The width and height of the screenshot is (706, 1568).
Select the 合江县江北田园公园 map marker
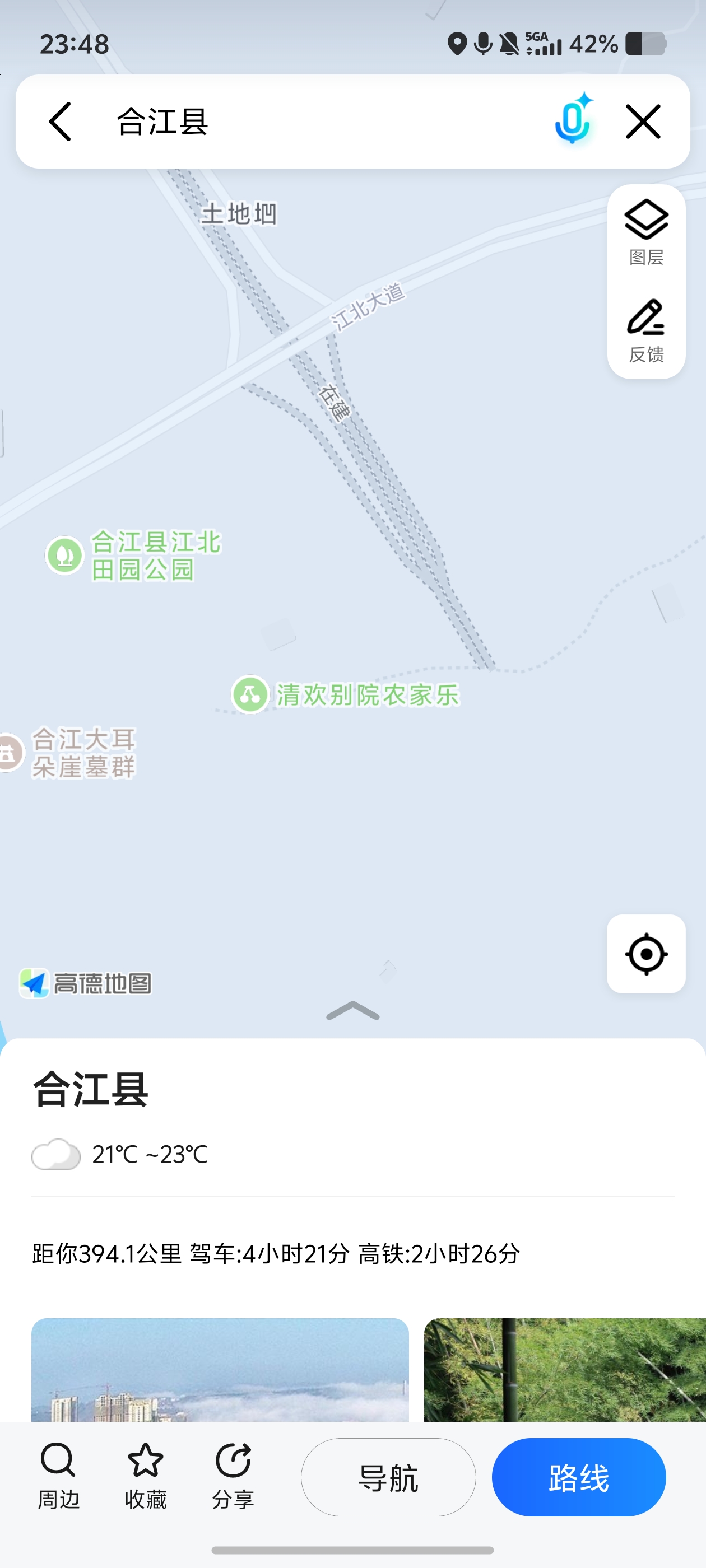[x=65, y=555]
